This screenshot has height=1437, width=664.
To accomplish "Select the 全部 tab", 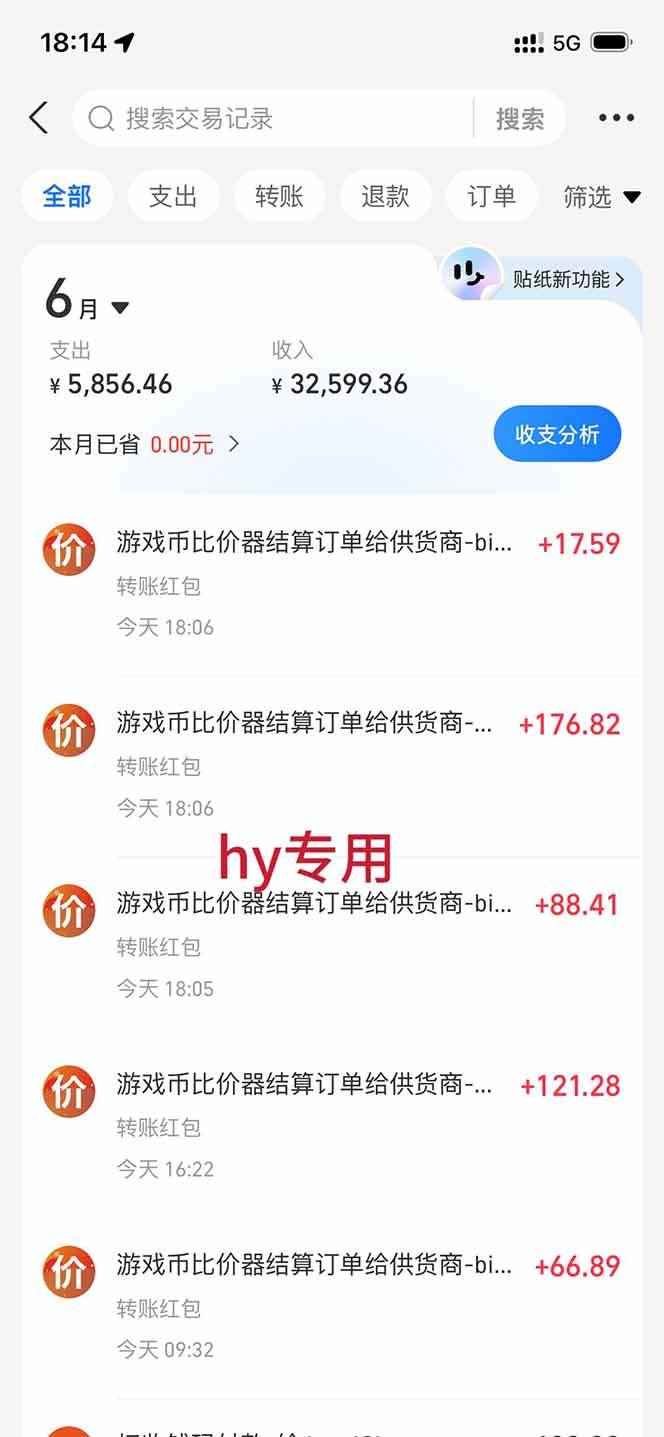I will click(67, 196).
